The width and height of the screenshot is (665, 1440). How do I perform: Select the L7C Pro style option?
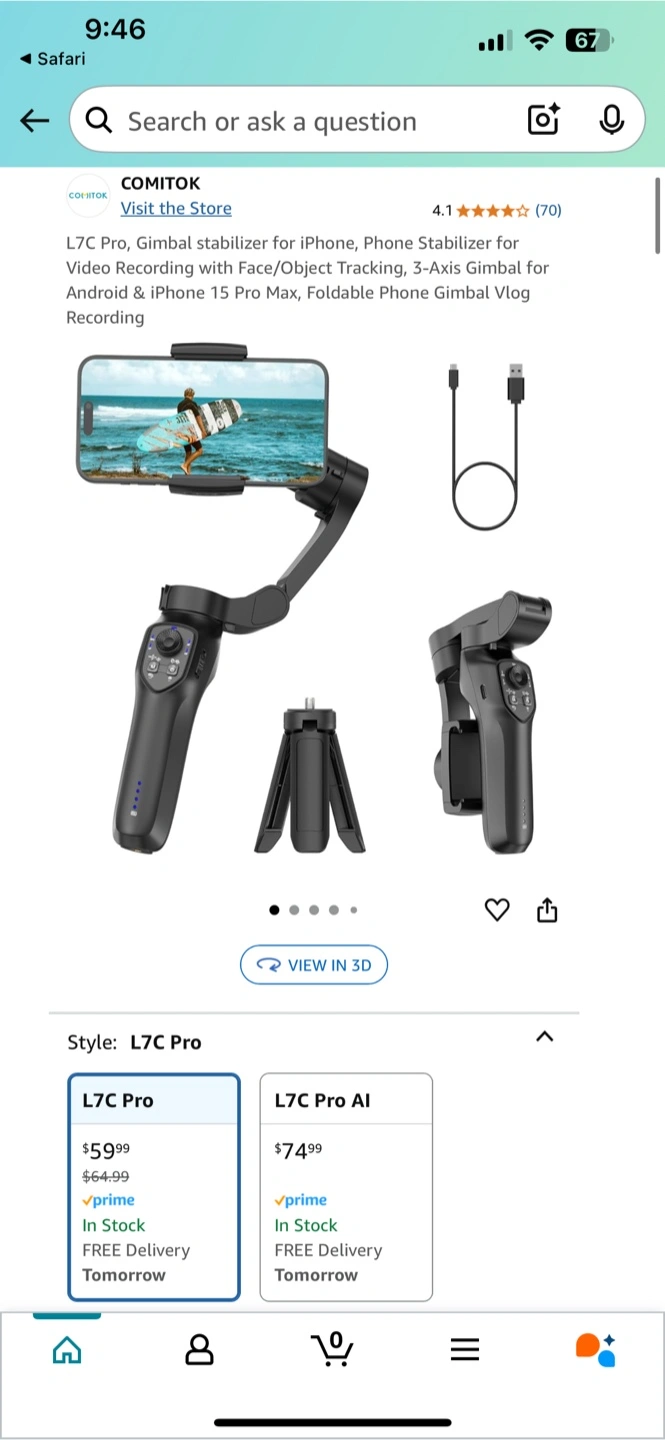click(154, 1187)
